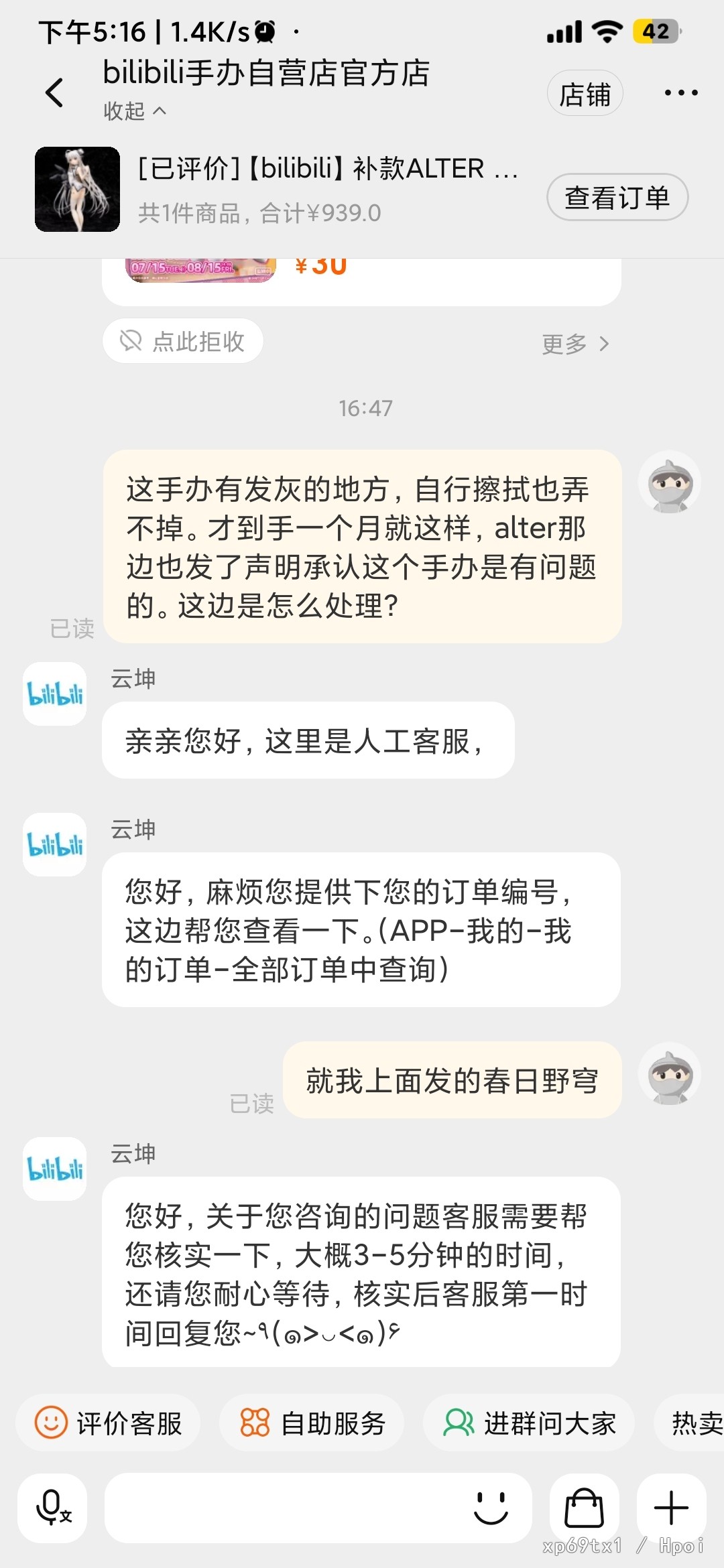Viewport: 724px width, 1568px height.
Task: Tap the plus icon for more attachments
Action: (671, 1508)
